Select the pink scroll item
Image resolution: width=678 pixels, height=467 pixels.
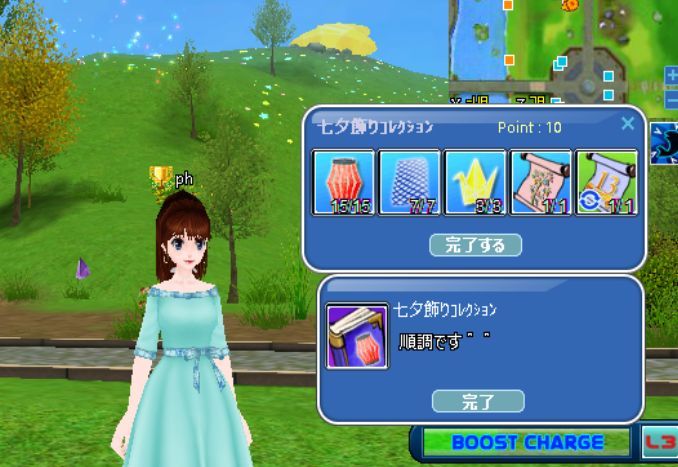[x=541, y=182]
